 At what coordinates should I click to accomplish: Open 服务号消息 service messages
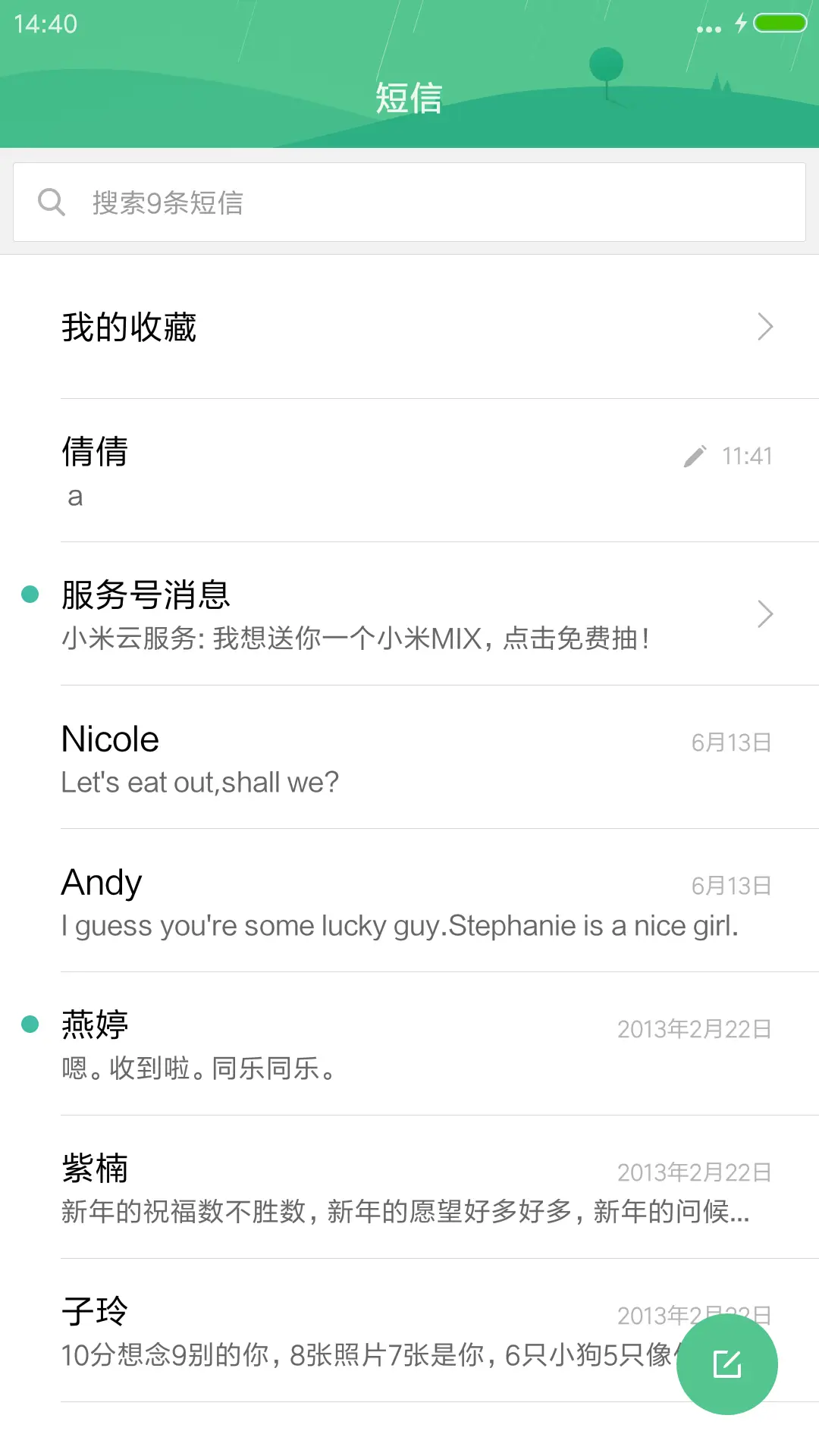tap(409, 614)
